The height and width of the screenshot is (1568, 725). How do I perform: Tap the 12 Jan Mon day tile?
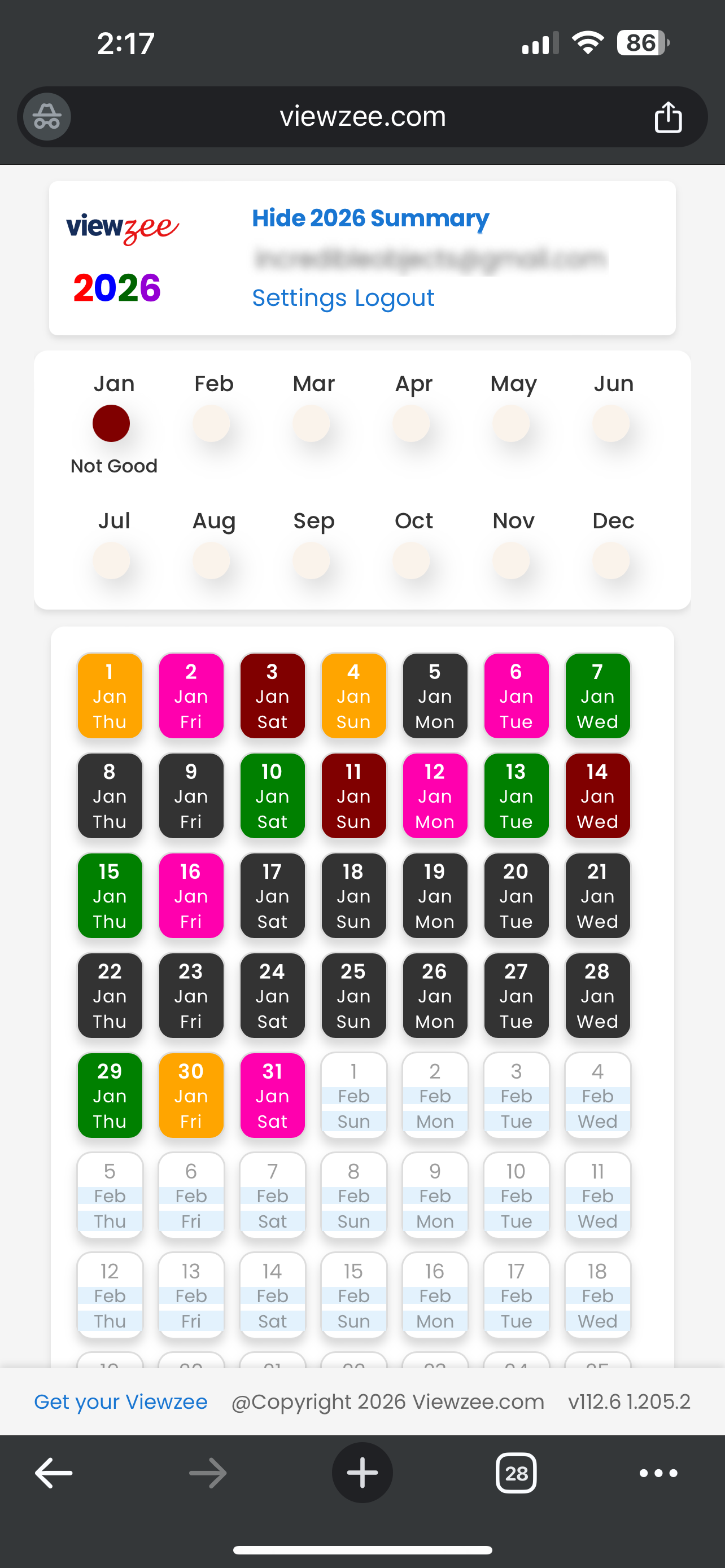pyautogui.click(x=435, y=795)
